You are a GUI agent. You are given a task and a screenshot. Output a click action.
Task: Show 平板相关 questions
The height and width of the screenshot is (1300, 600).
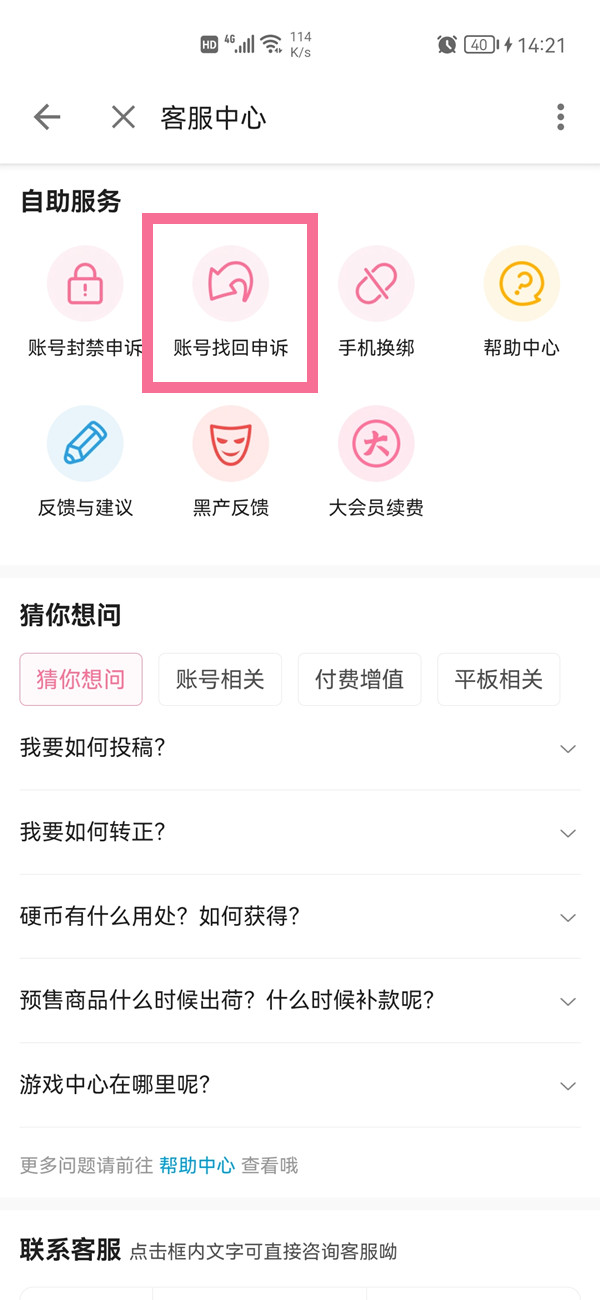pos(498,680)
